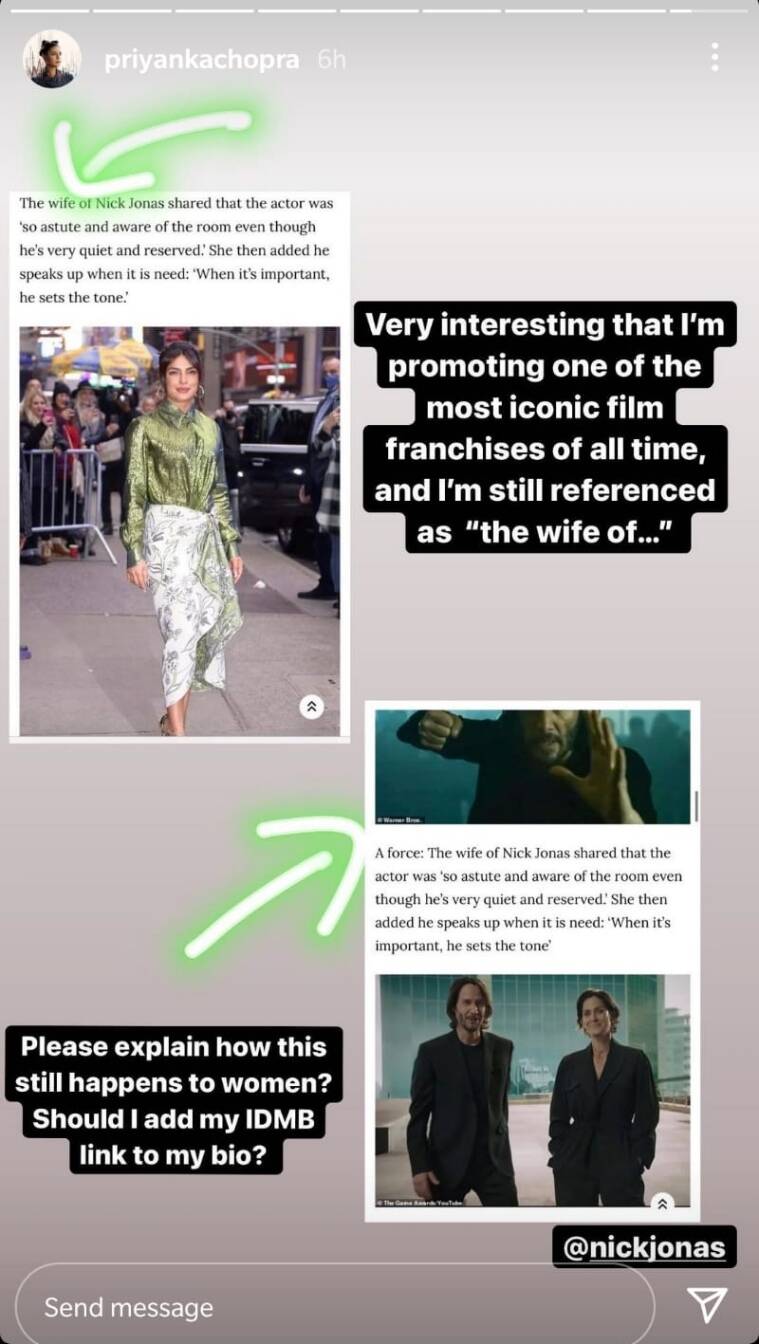Share this story via paper plane icon
The image size is (759, 1344).
[706, 1304]
